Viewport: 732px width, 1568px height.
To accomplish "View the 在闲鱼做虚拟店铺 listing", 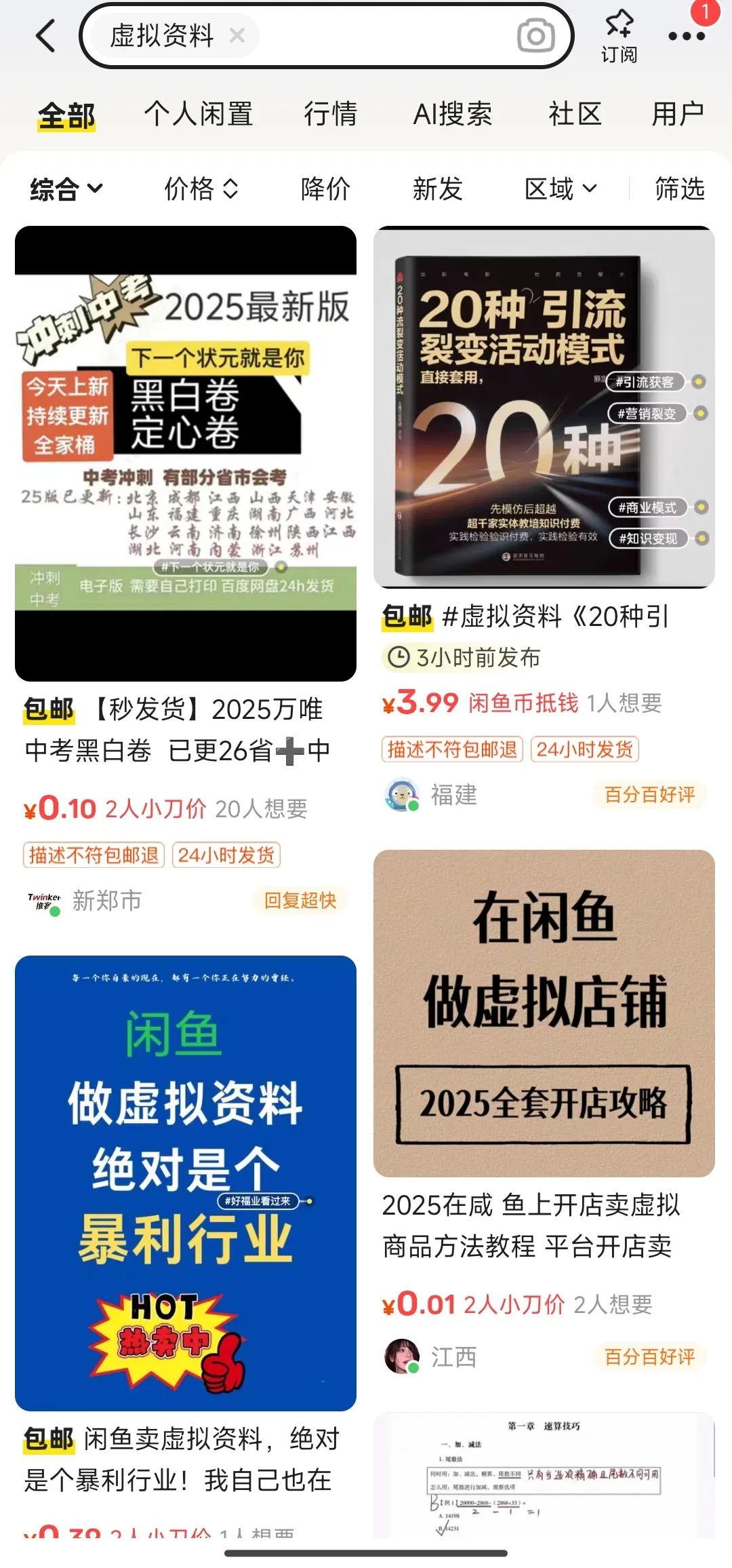I will tap(544, 1013).
